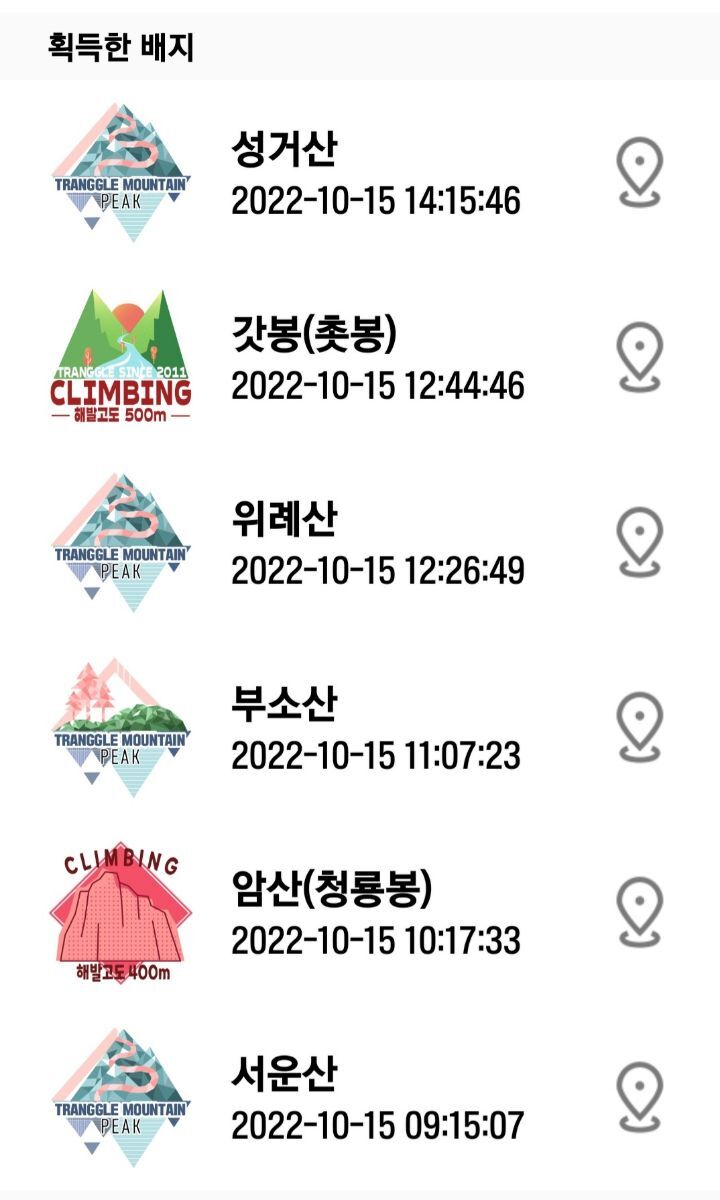This screenshot has height=1200, width=720.
Task: Show the 위례산 location pin
Action: (x=639, y=542)
